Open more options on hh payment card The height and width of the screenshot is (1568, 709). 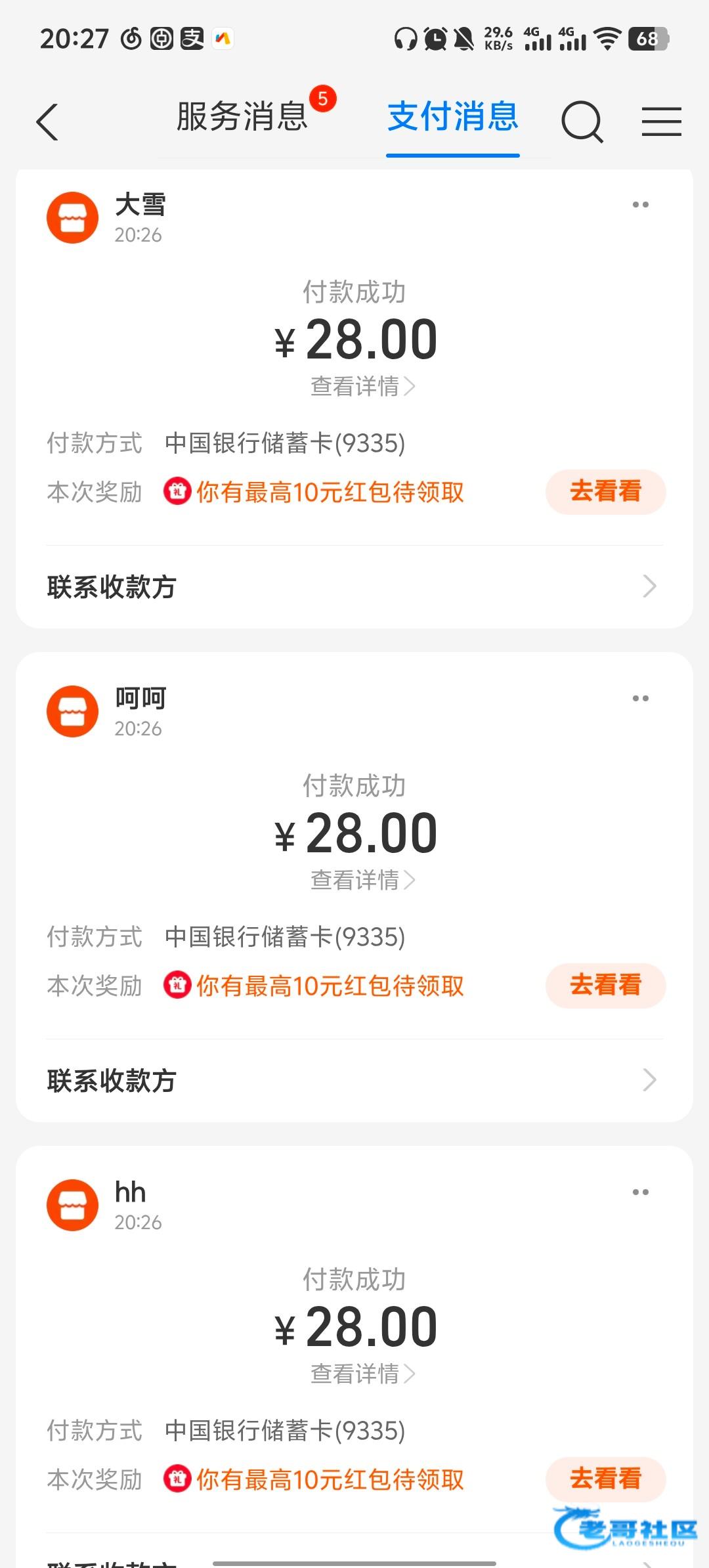(x=640, y=1192)
